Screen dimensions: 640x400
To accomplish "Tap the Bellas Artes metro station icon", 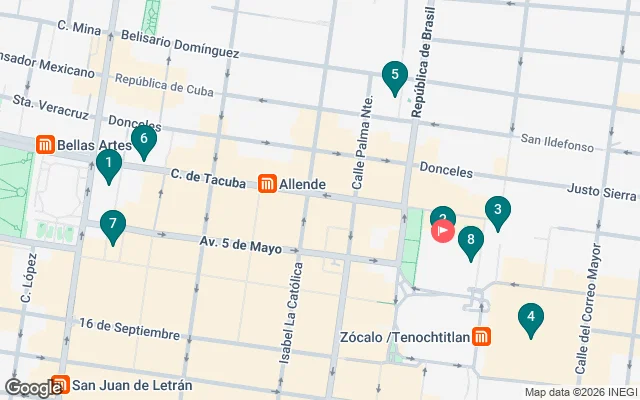I will pyautogui.click(x=45, y=145).
